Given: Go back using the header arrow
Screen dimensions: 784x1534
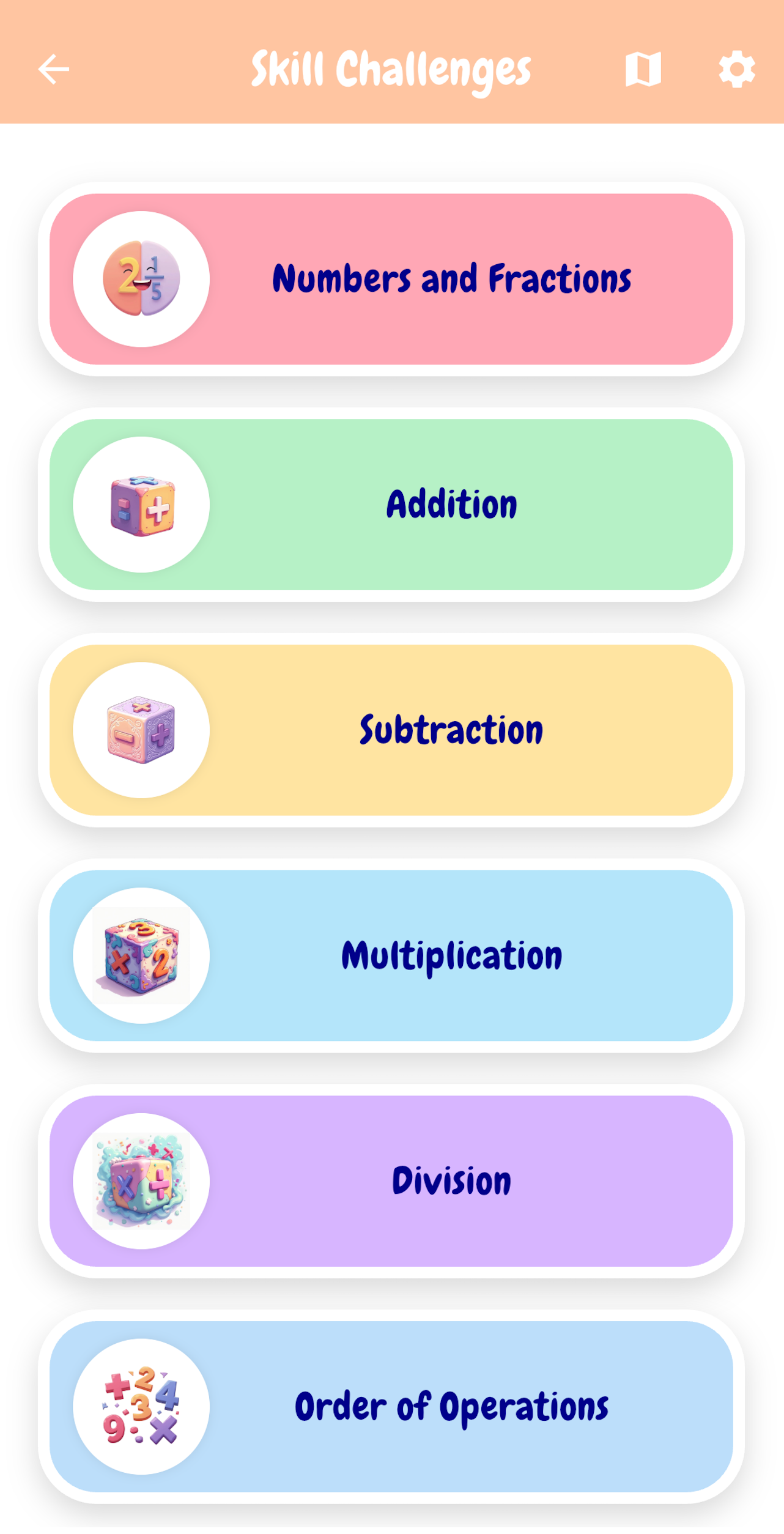Looking at the screenshot, I should 54,69.
